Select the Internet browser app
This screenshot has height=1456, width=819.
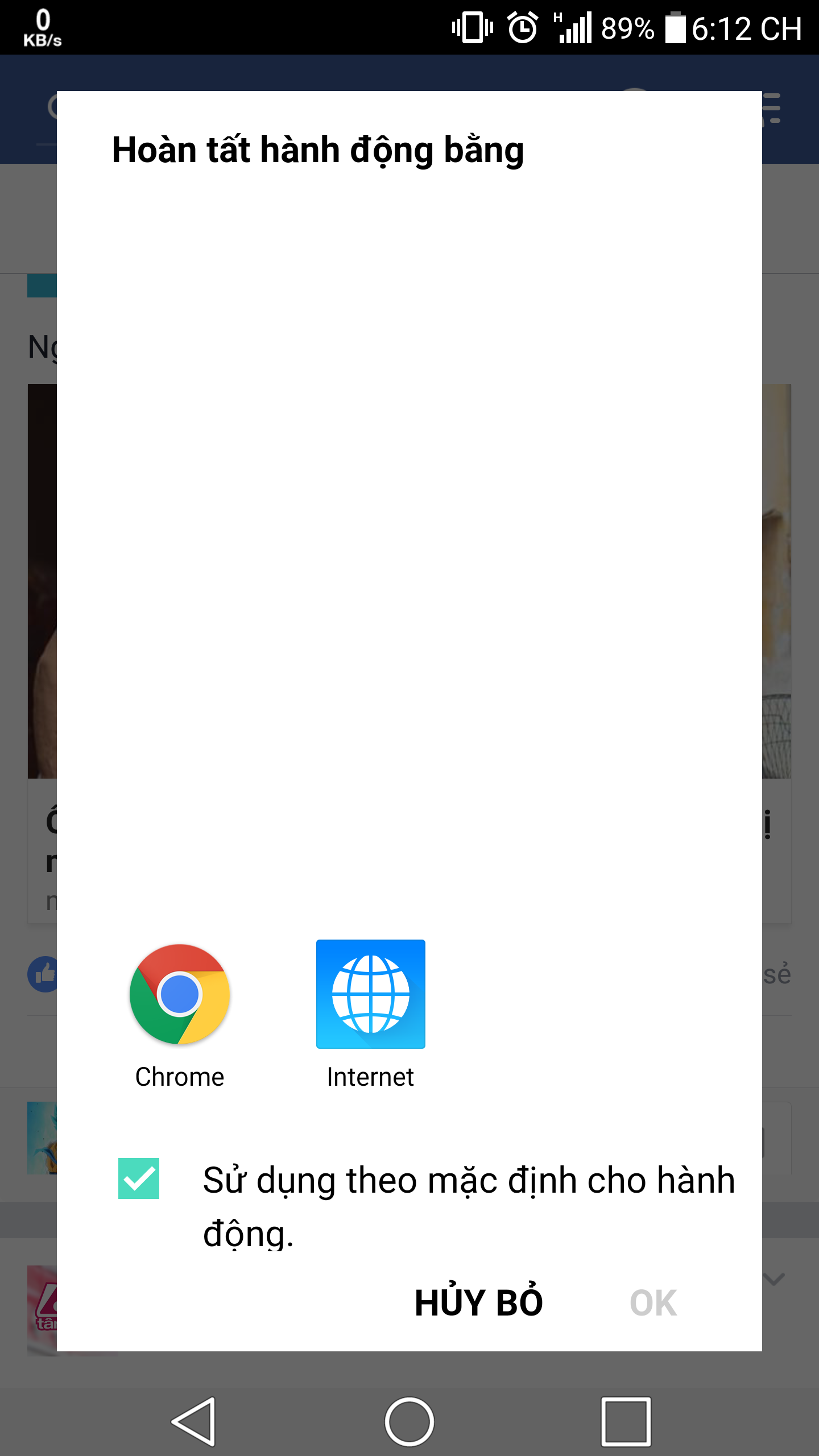pos(371,1015)
